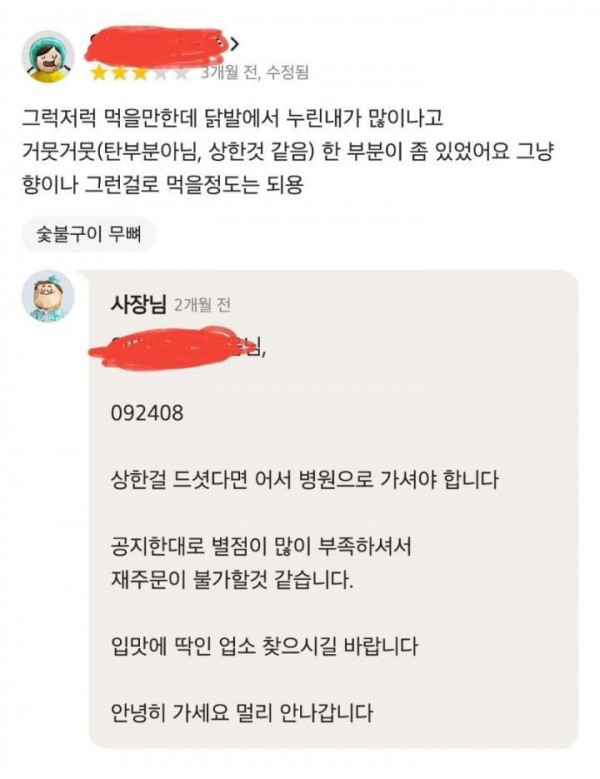
Task: Open the reviewer's profile via the name chevron
Action: point(235,43)
